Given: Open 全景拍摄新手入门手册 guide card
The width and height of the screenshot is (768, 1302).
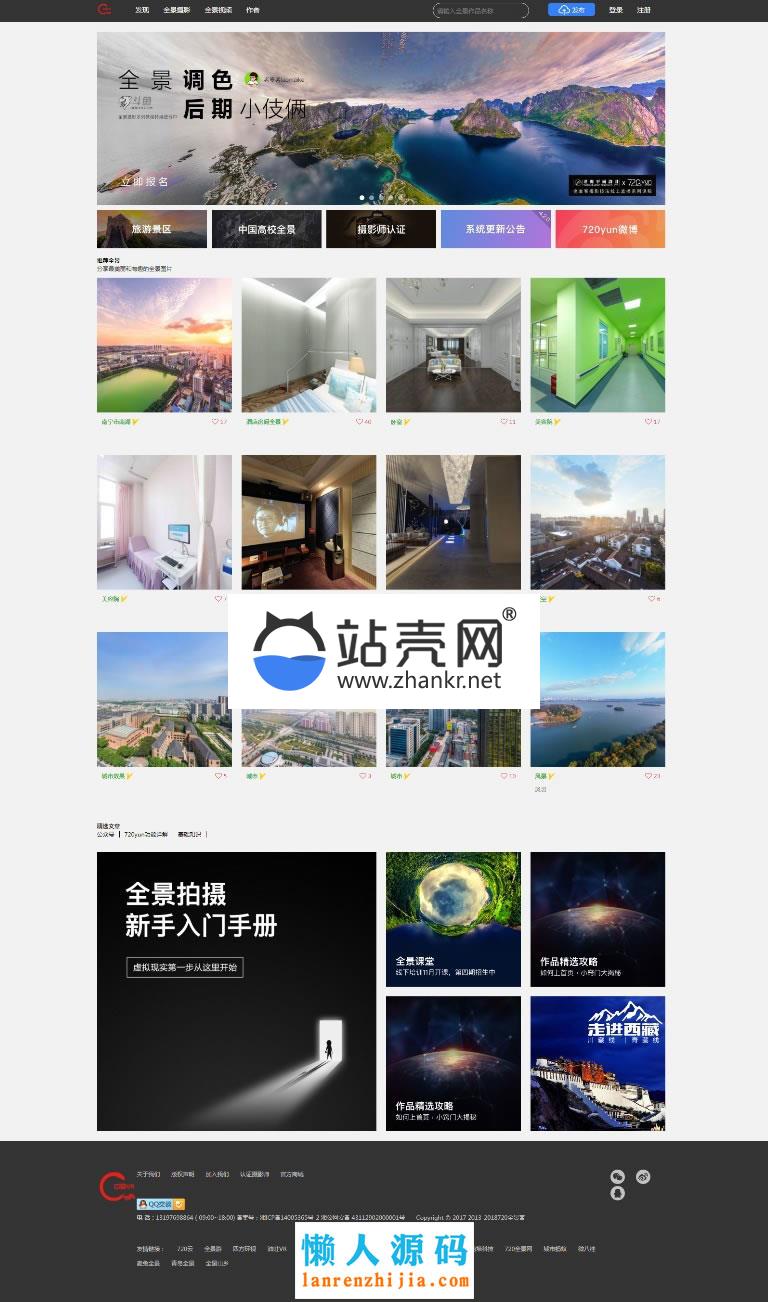Looking at the screenshot, I should (236, 991).
